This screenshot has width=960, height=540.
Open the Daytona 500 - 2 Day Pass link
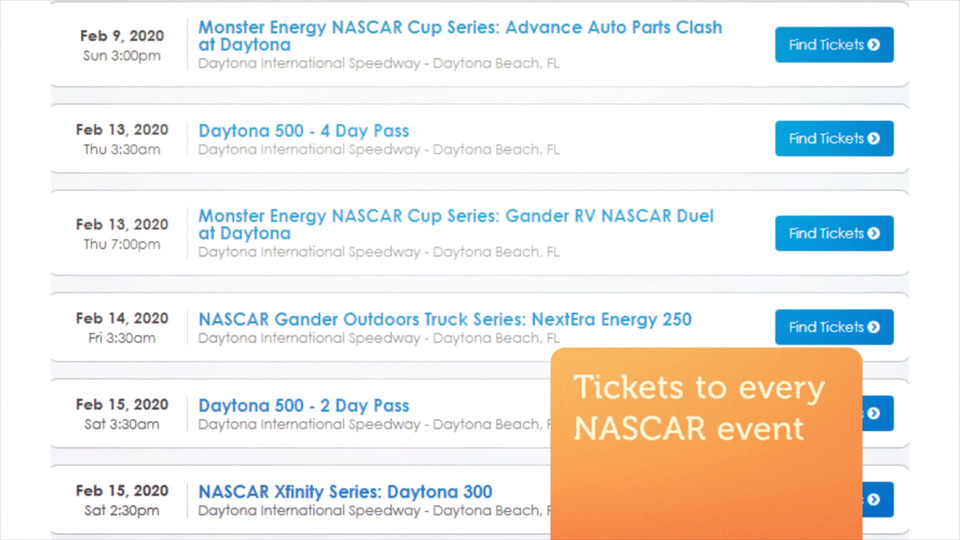tap(303, 406)
